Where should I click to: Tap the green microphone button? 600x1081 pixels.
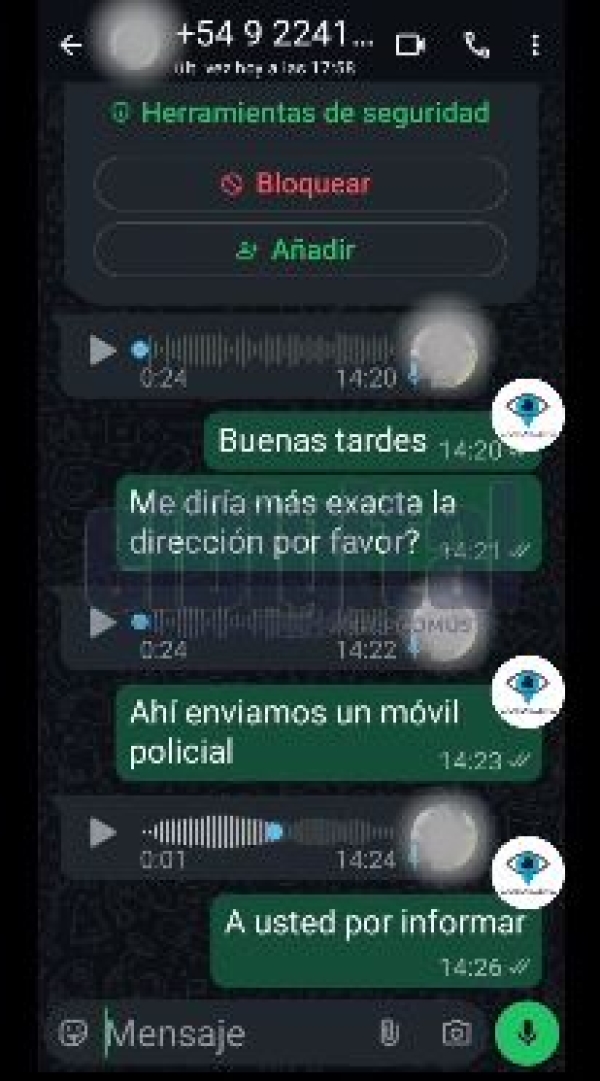(527, 1033)
